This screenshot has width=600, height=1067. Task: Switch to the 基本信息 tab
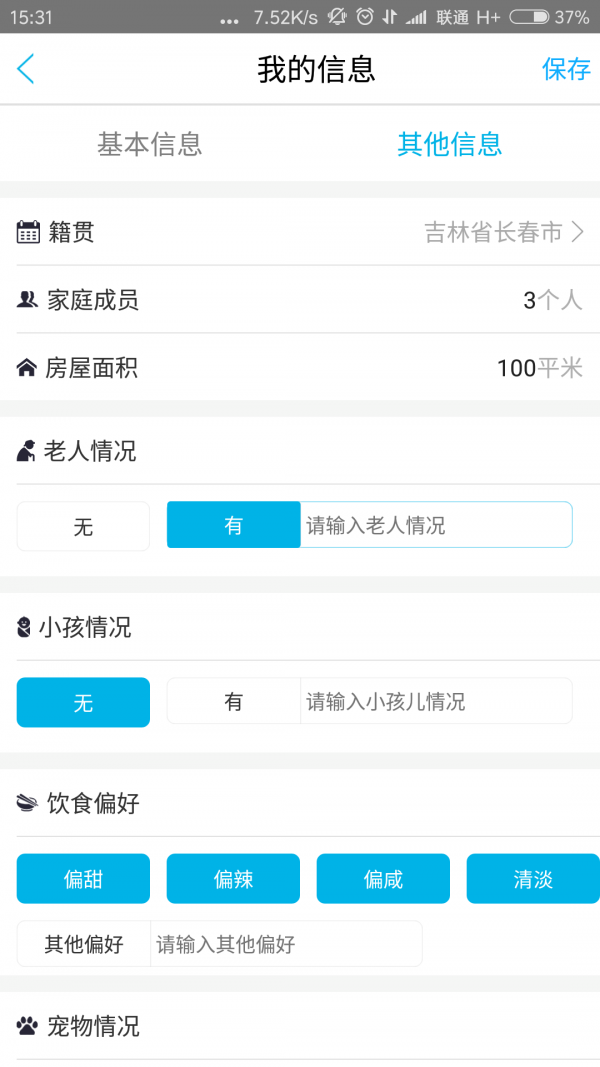[x=150, y=144]
